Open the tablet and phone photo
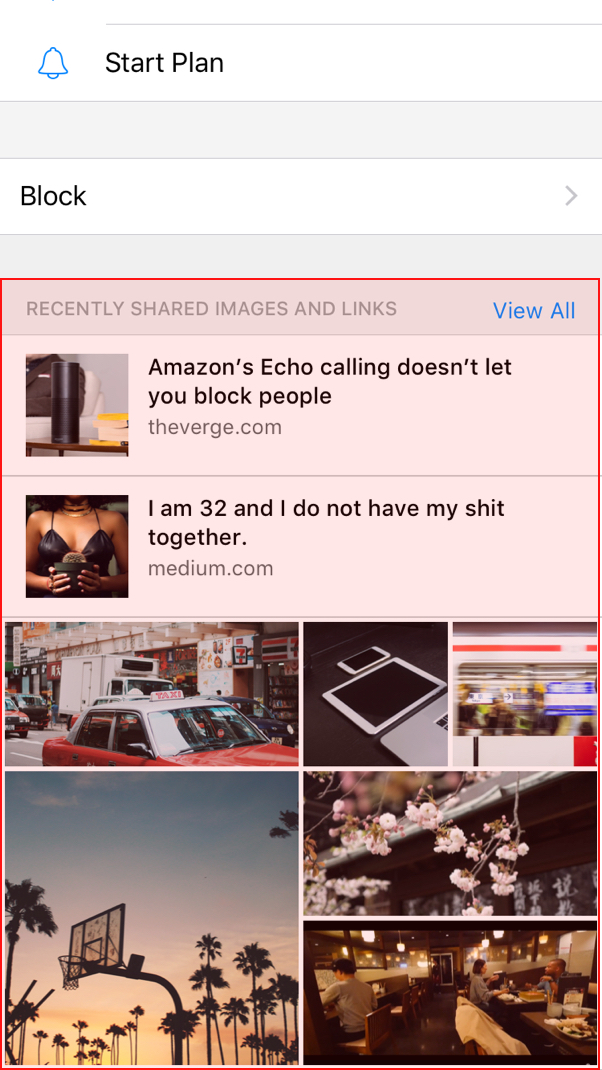 coord(375,693)
